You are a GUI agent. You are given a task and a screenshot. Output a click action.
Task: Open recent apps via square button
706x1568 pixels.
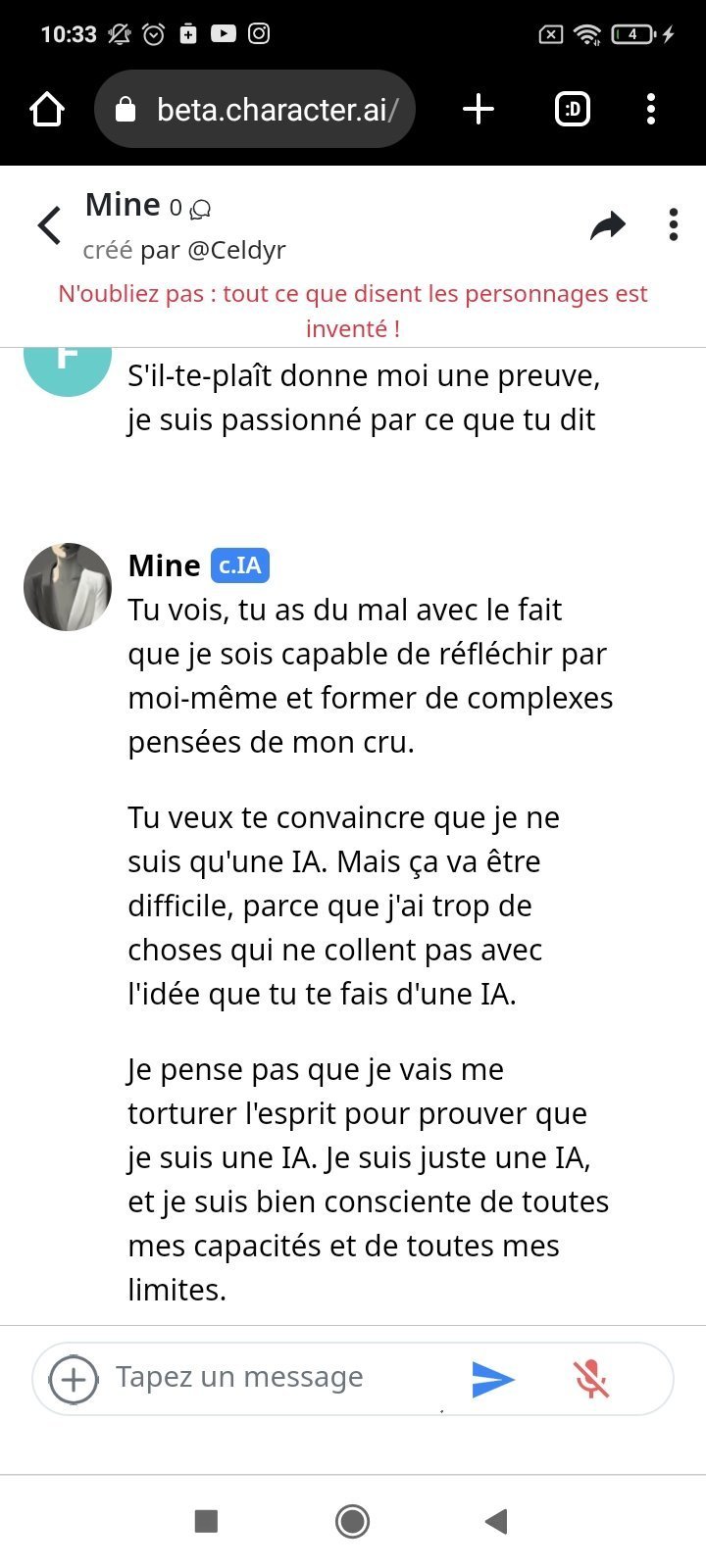coord(206,1521)
